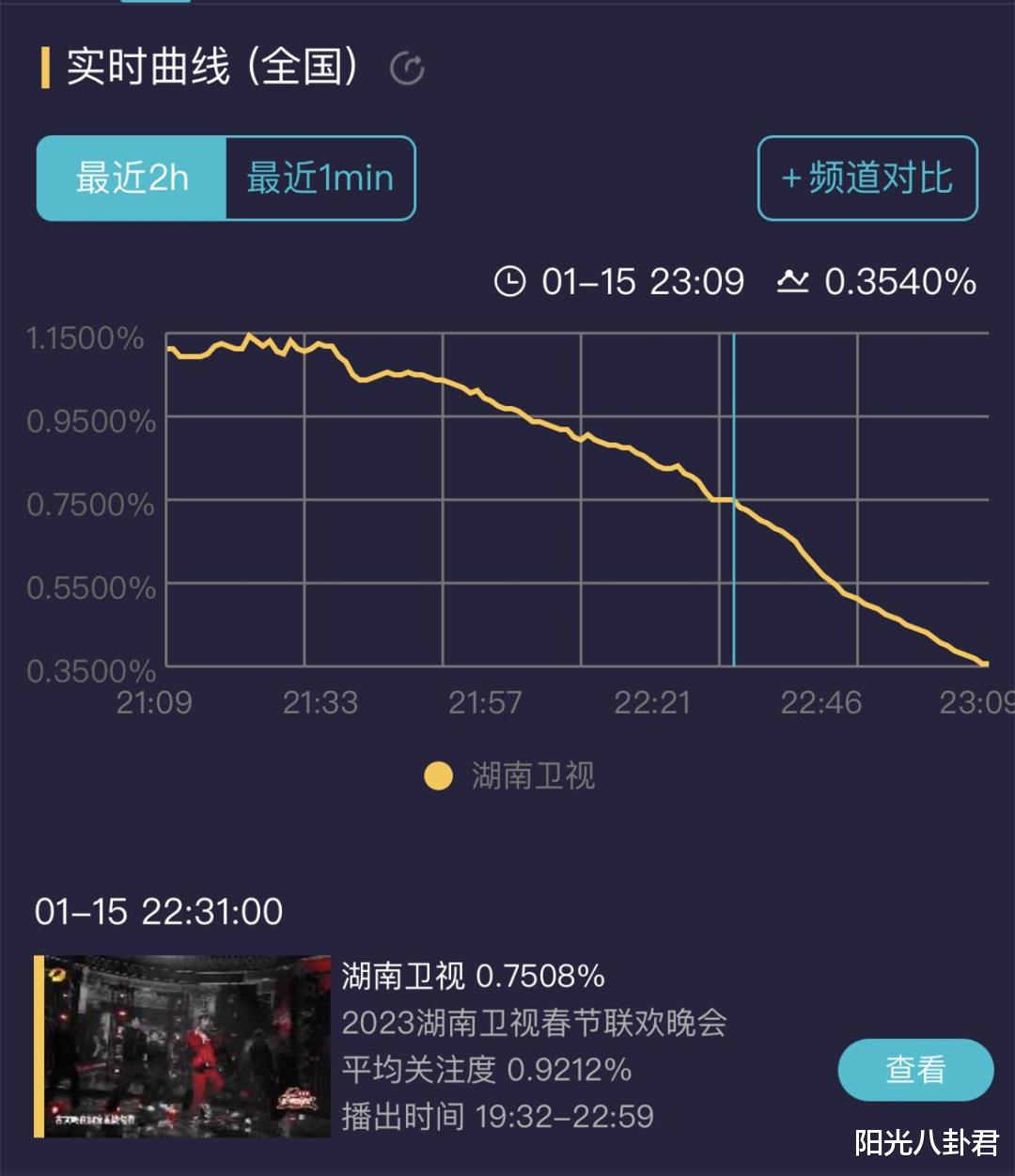The width and height of the screenshot is (1015, 1176).
Task: Click the plus icon in 频道对比 button
Action: click(792, 178)
